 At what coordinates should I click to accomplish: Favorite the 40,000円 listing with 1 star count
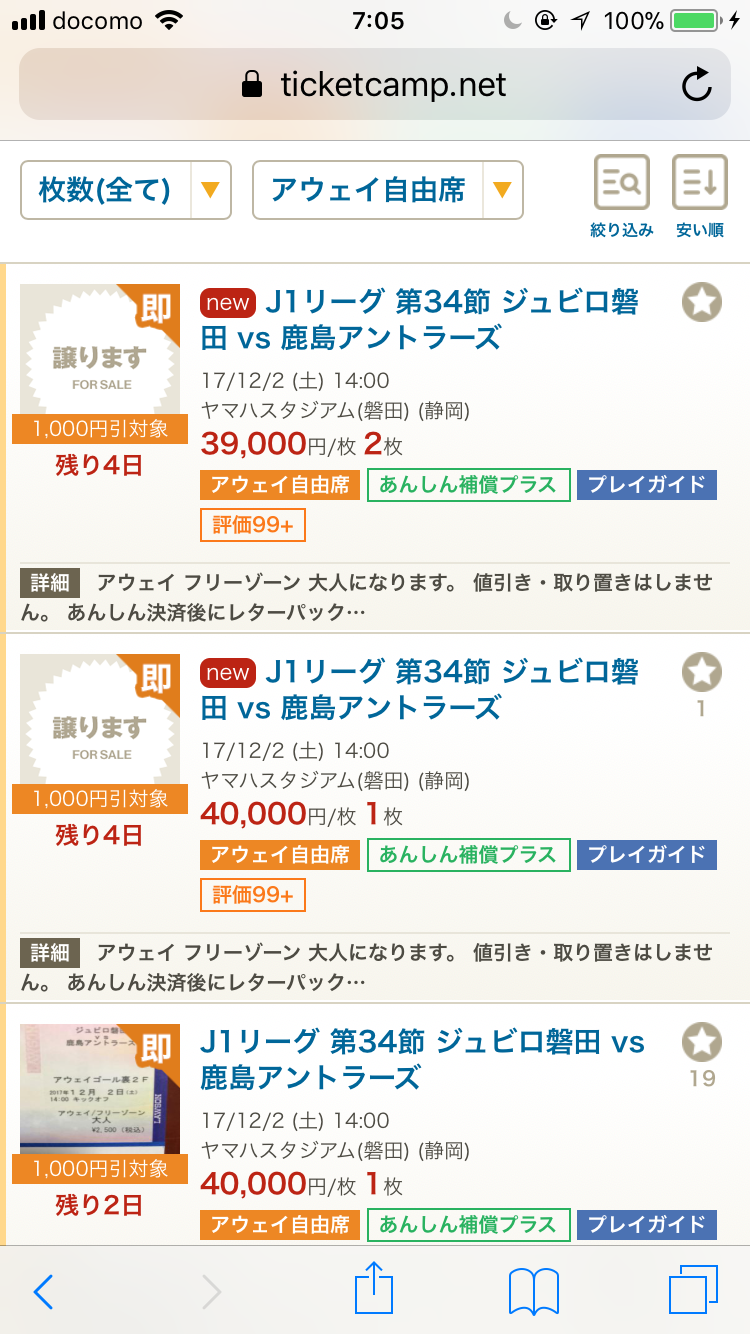tap(702, 673)
